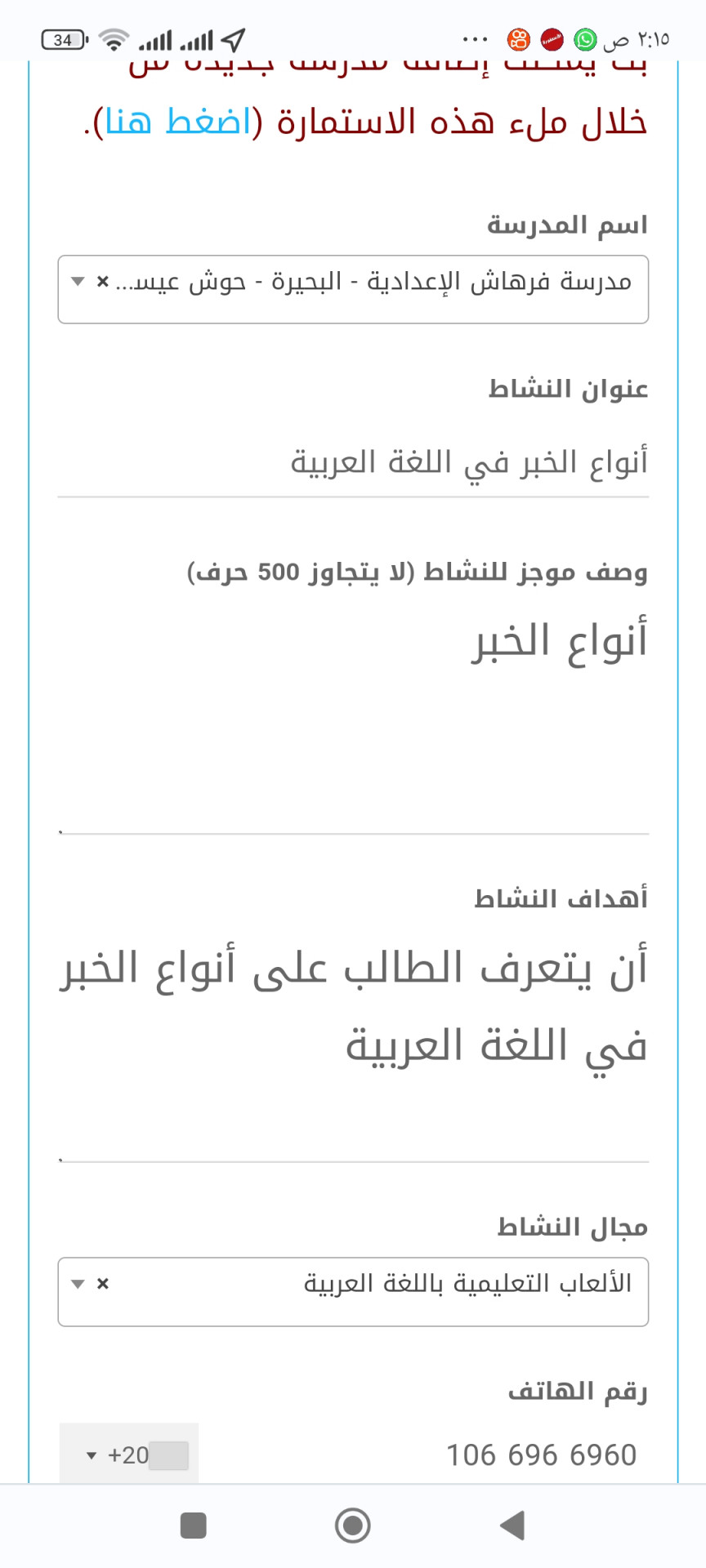Go to the home screen

click(353, 1525)
